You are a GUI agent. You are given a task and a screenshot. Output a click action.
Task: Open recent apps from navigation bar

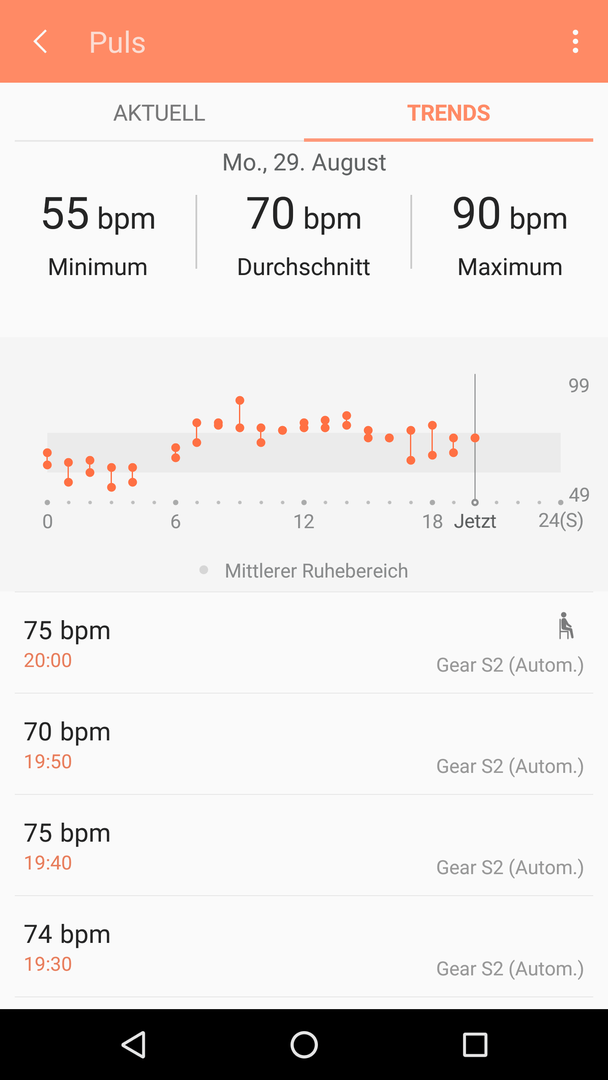click(474, 1044)
